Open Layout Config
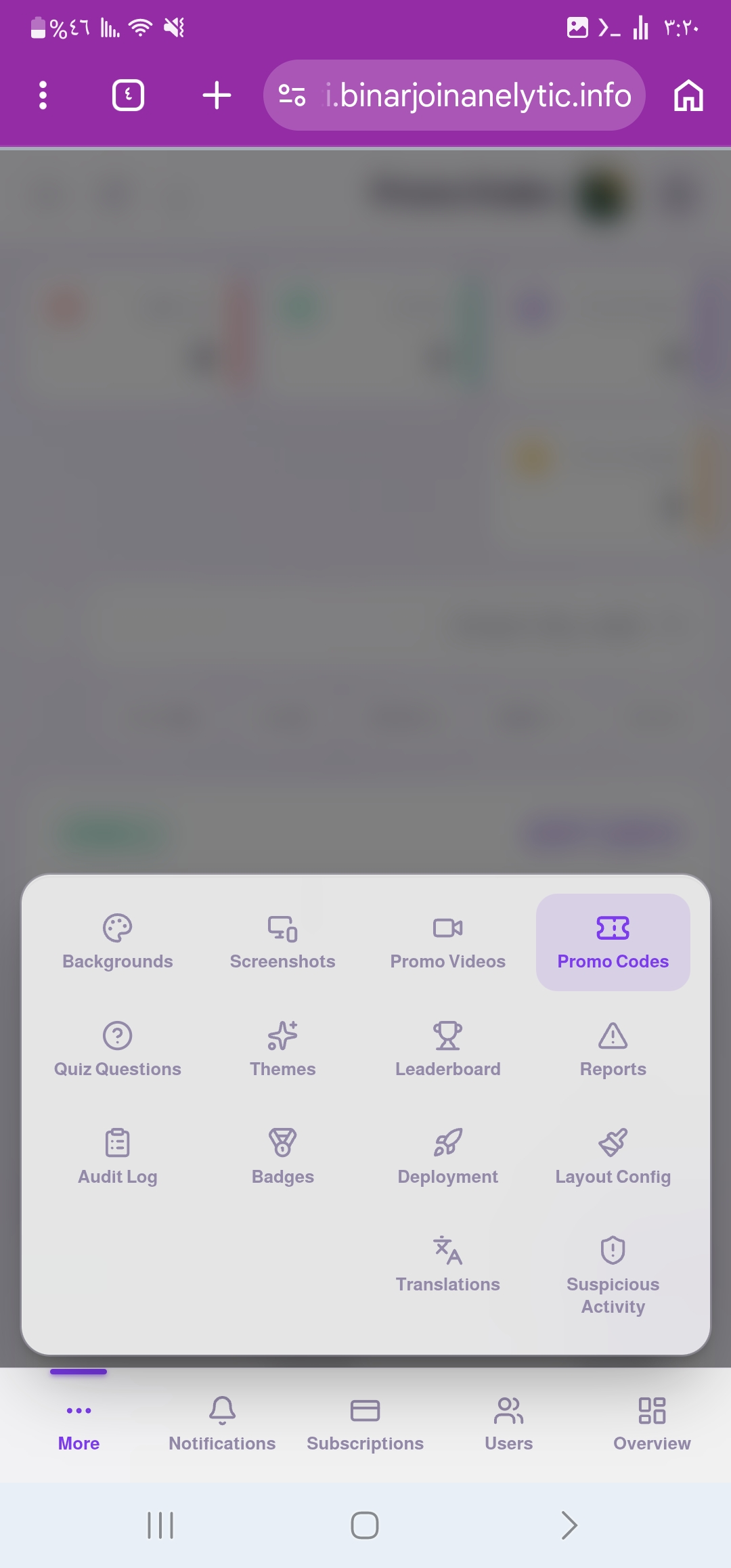731x1568 pixels. pyautogui.click(x=613, y=1157)
